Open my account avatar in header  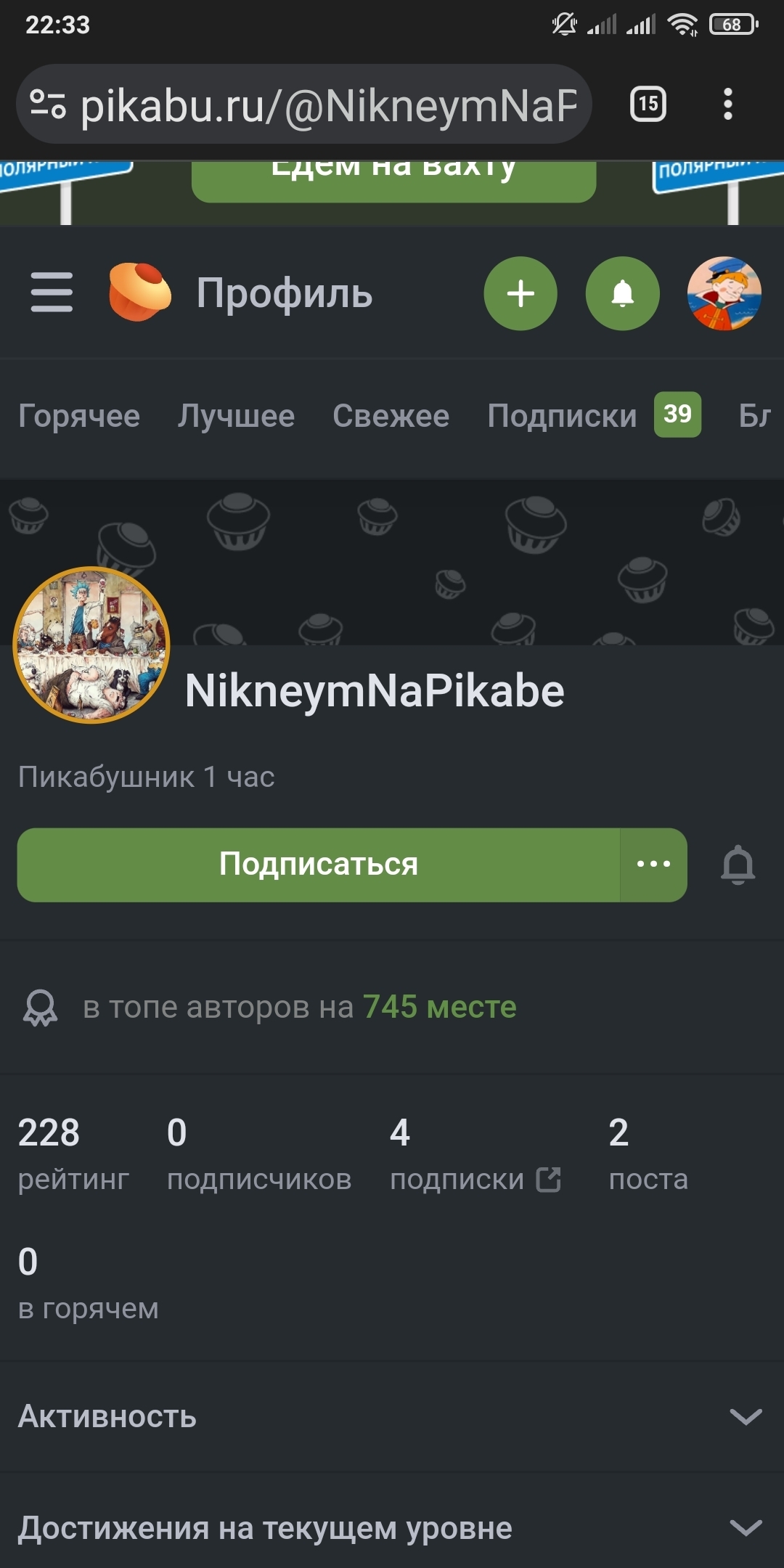pyautogui.click(x=724, y=293)
